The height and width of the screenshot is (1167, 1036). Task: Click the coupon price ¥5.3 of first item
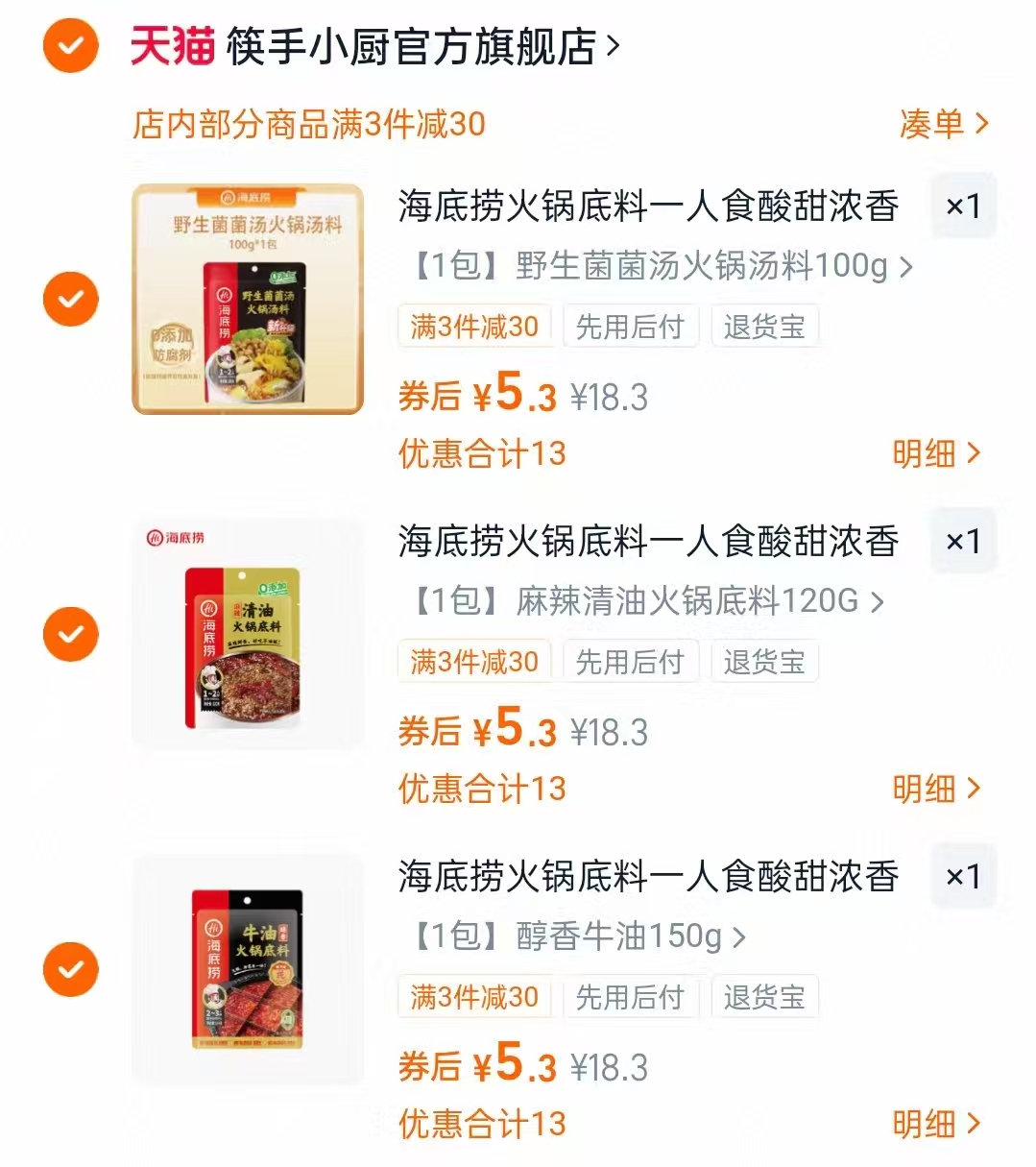[517, 394]
